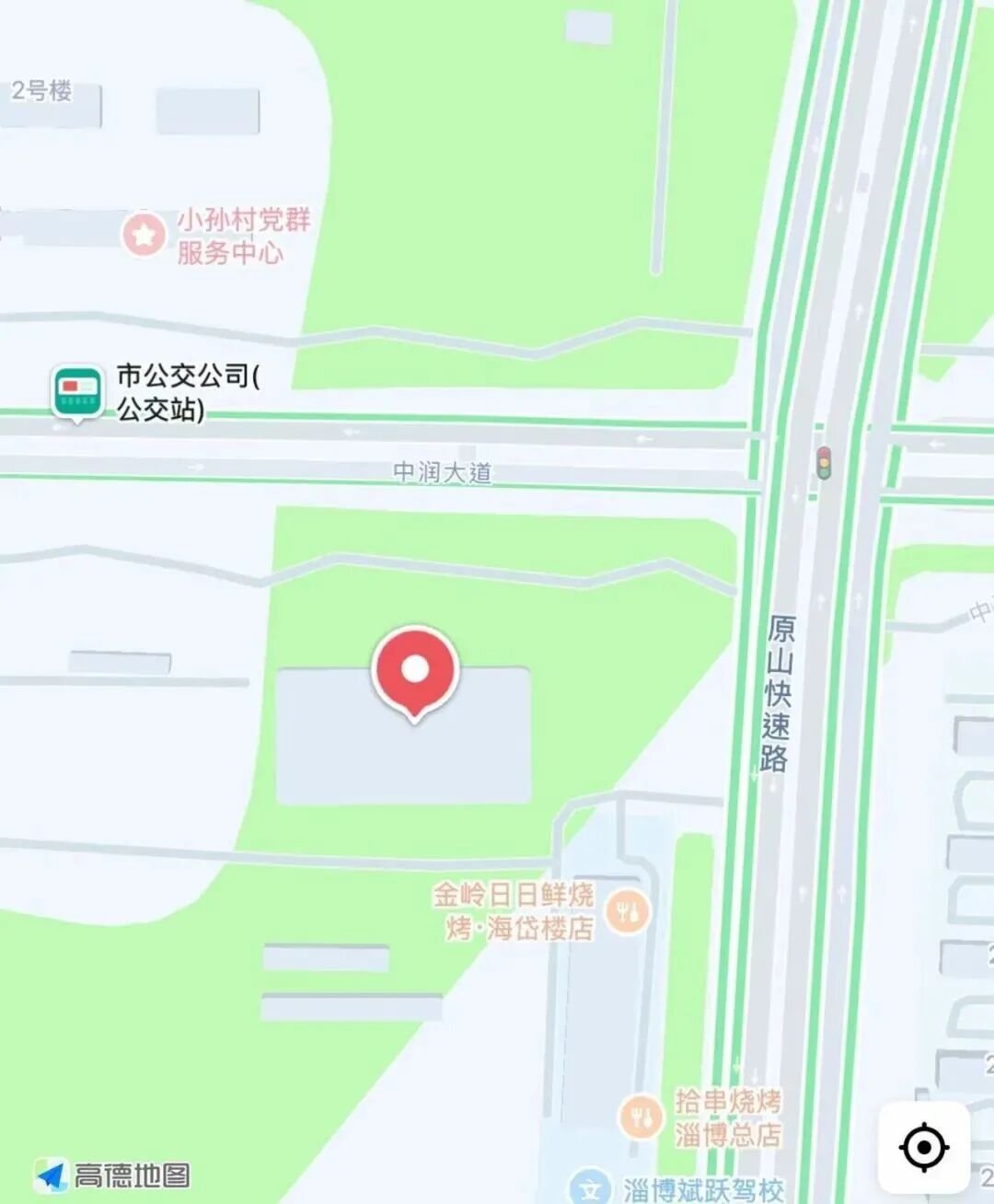Open the 淄博斌跃驾校 place marker
Viewport: 994px width, 1204px height.
[x=589, y=1187]
